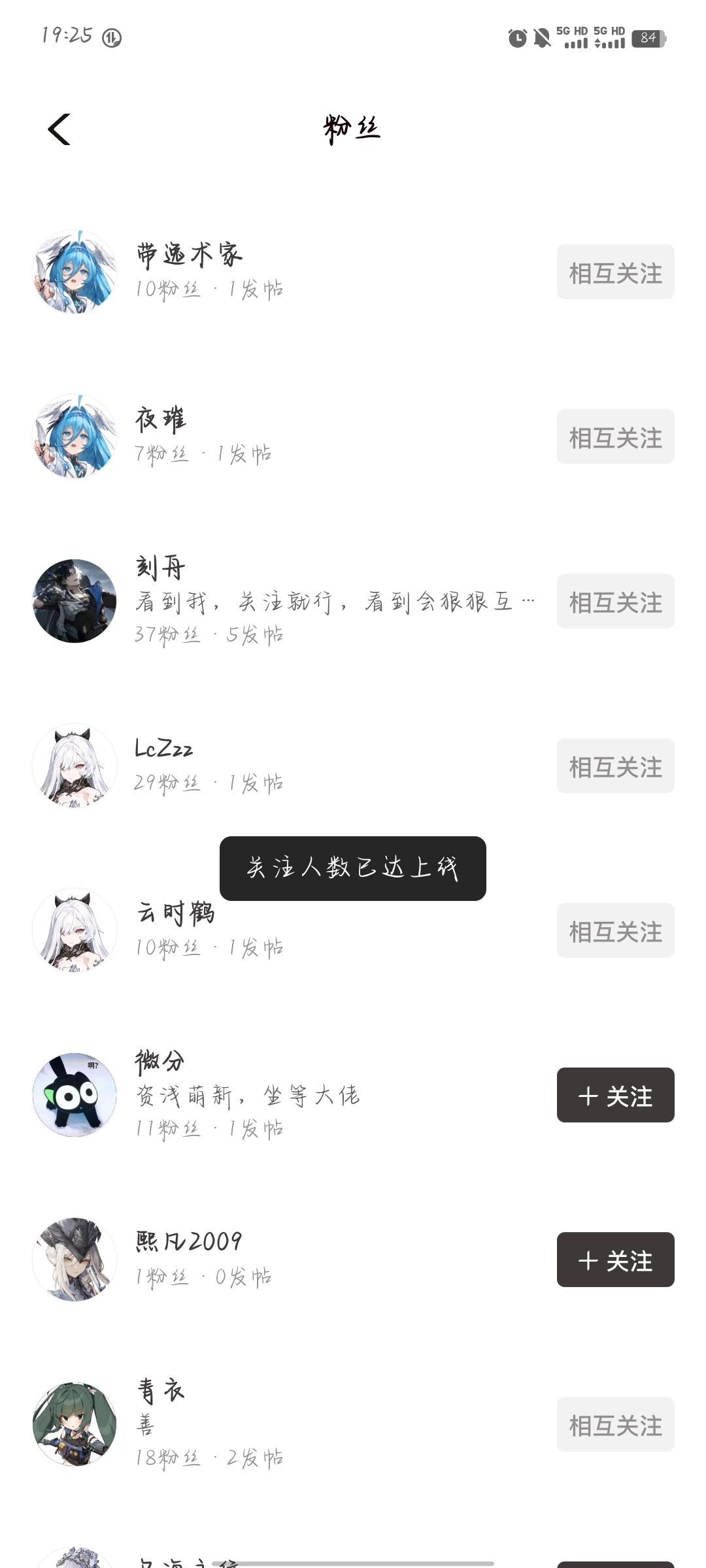Viewport: 706px width, 1568px height.
Task: Tap 相互关注 button for LcZzz
Action: point(615,766)
